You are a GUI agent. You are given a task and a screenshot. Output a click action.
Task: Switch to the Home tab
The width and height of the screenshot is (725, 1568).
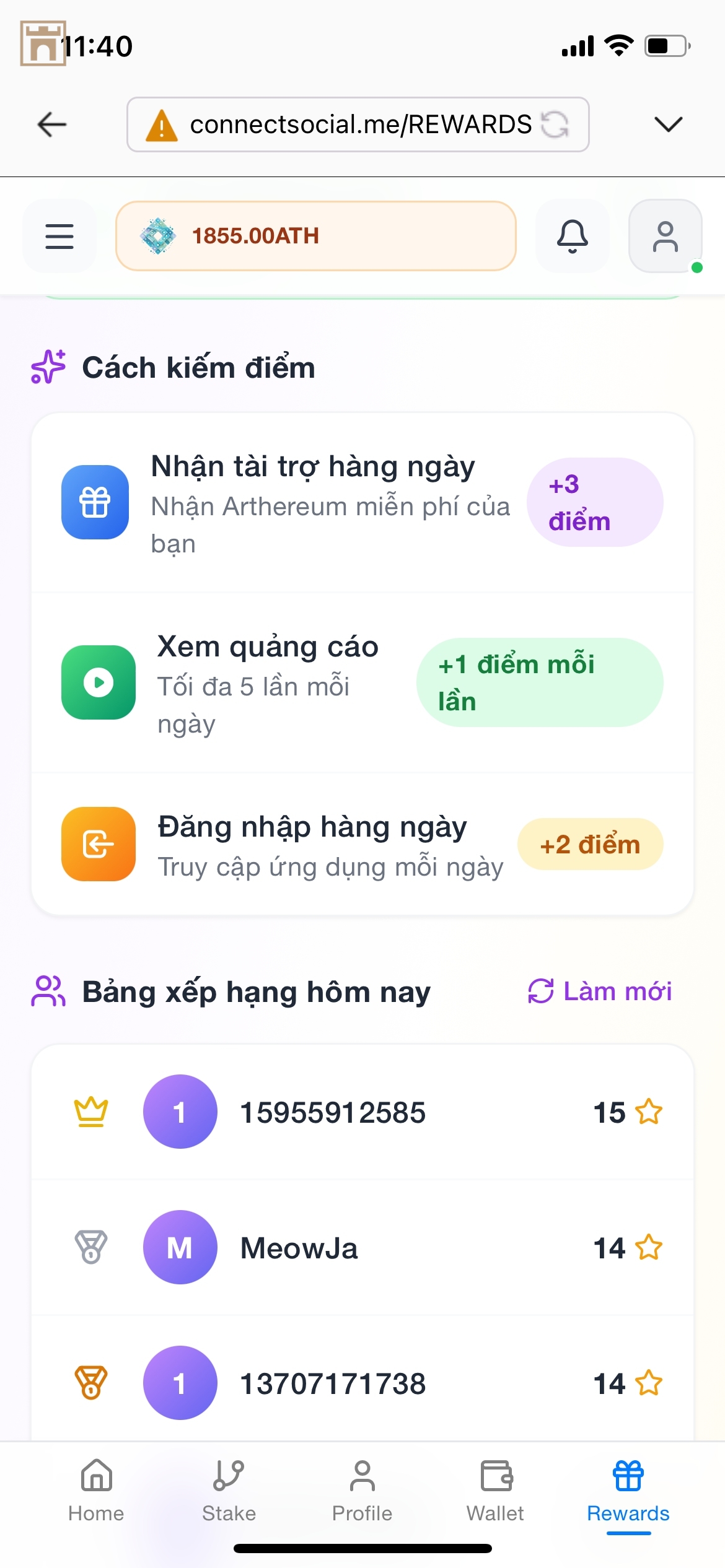96,1490
